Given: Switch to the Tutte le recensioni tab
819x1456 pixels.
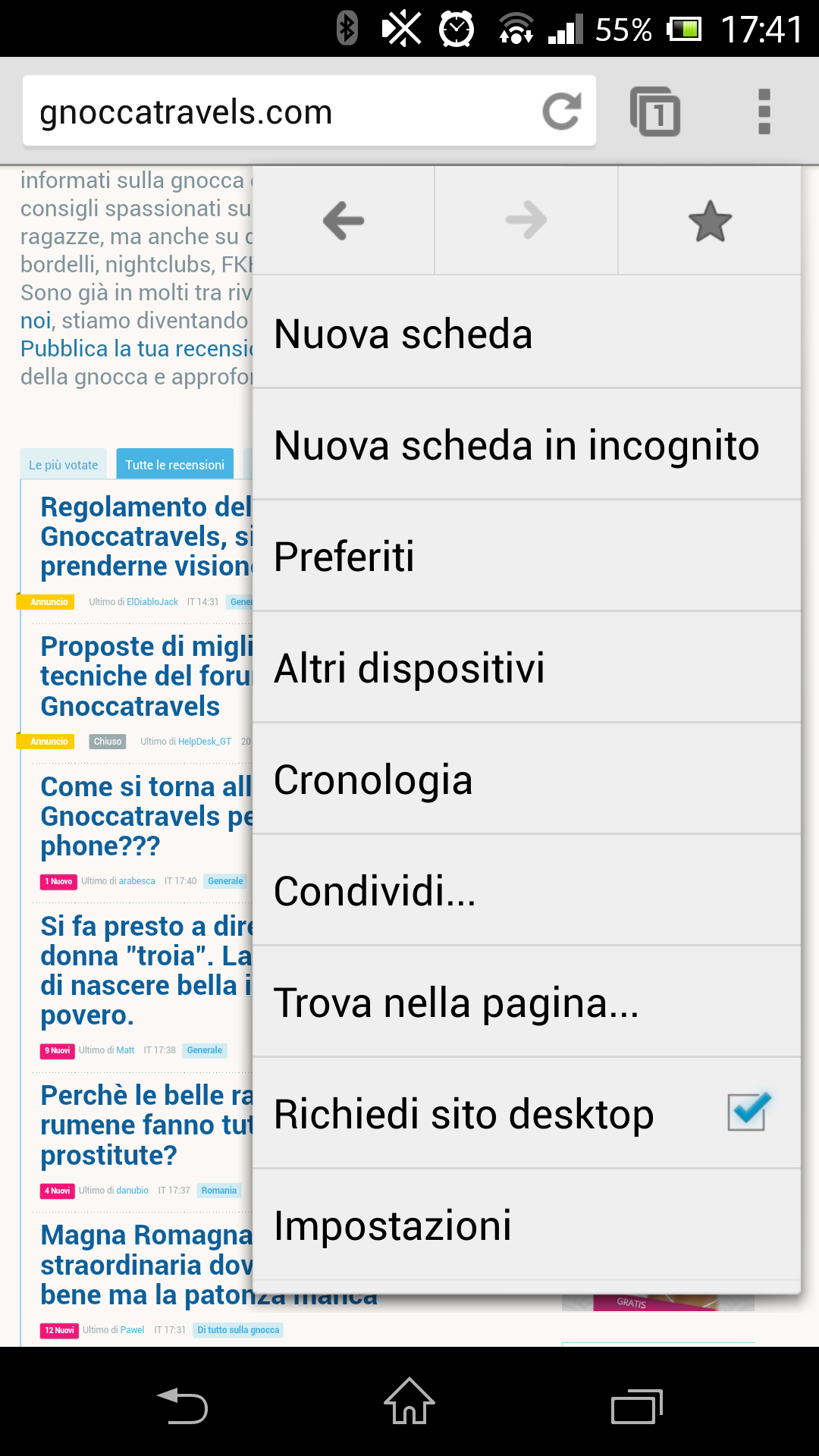Looking at the screenshot, I should tap(174, 465).
